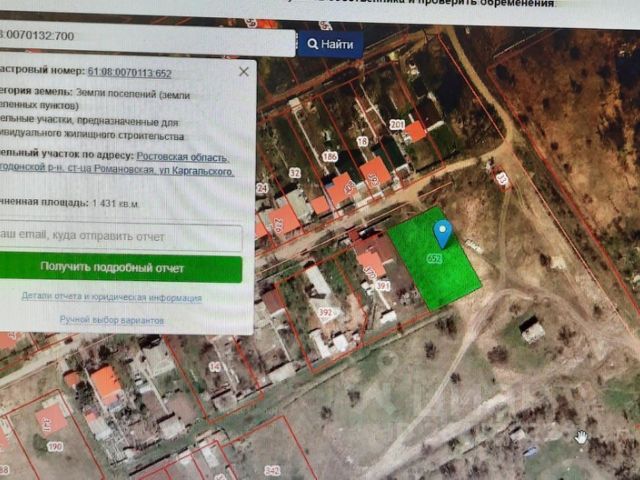Tap the blue map pin on parcel 652
Viewport: 640px width, 480px height.
(443, 234)
